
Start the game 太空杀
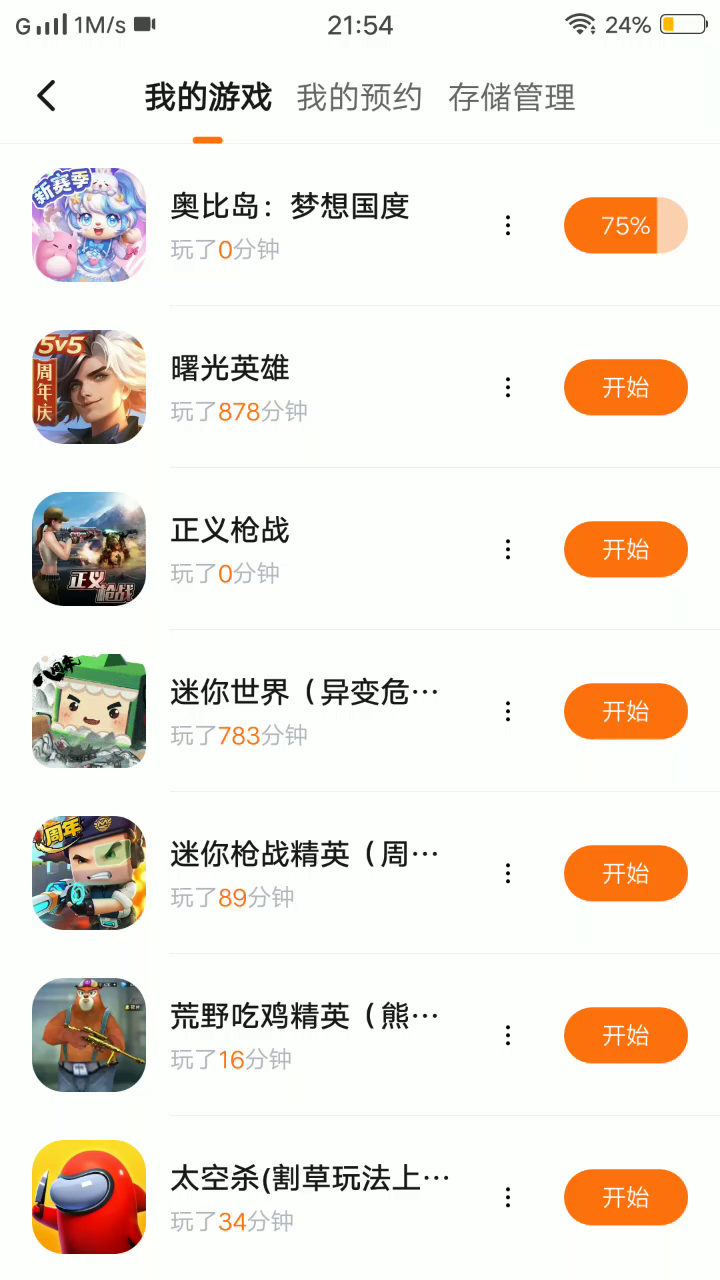[x=626, y=1198]
